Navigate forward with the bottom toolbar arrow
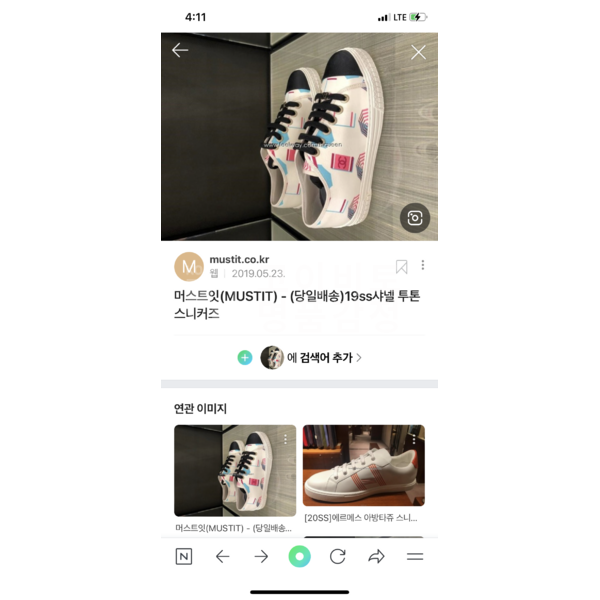Image resolution: width=600 pixels, height=600 pixels. pos(261,557)
